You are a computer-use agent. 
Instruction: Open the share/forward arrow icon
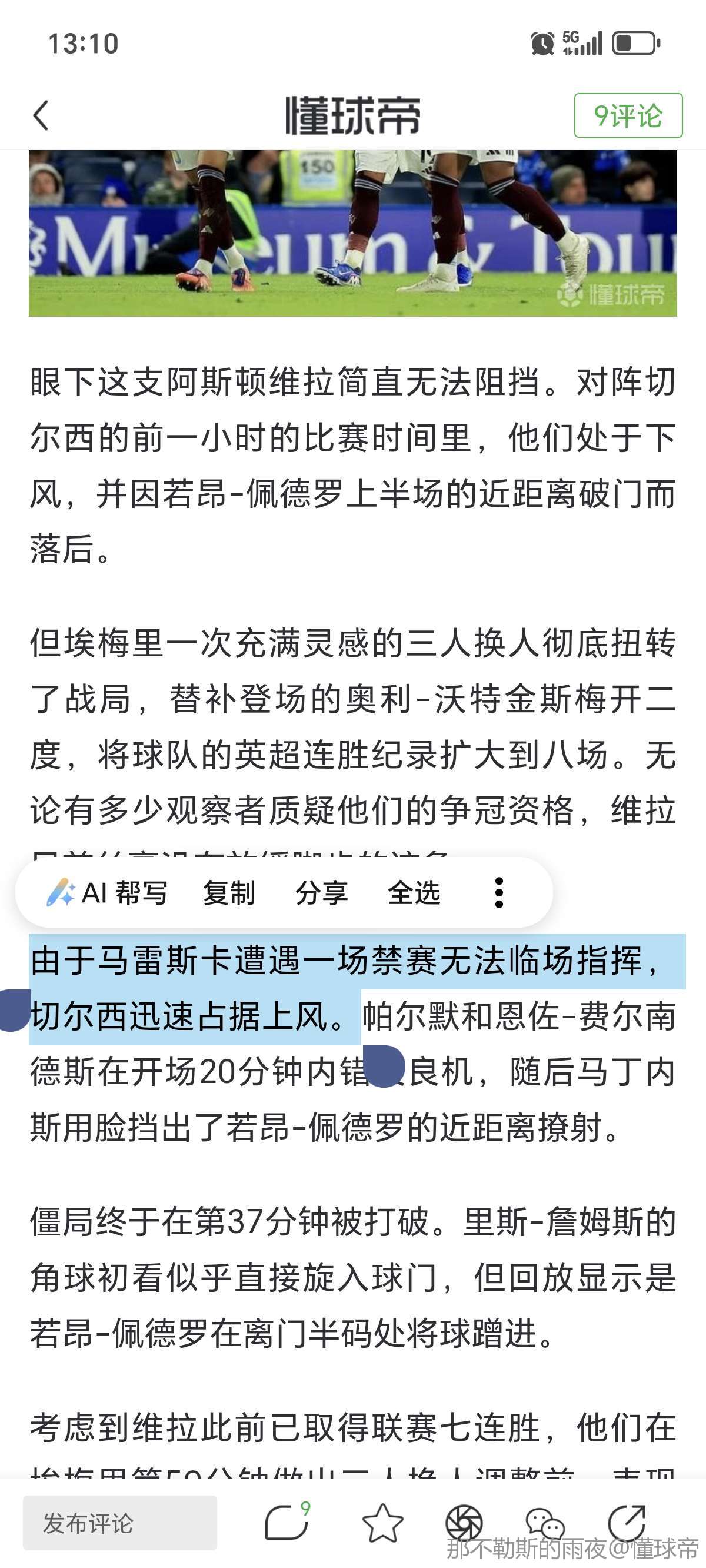(627, 1522)
